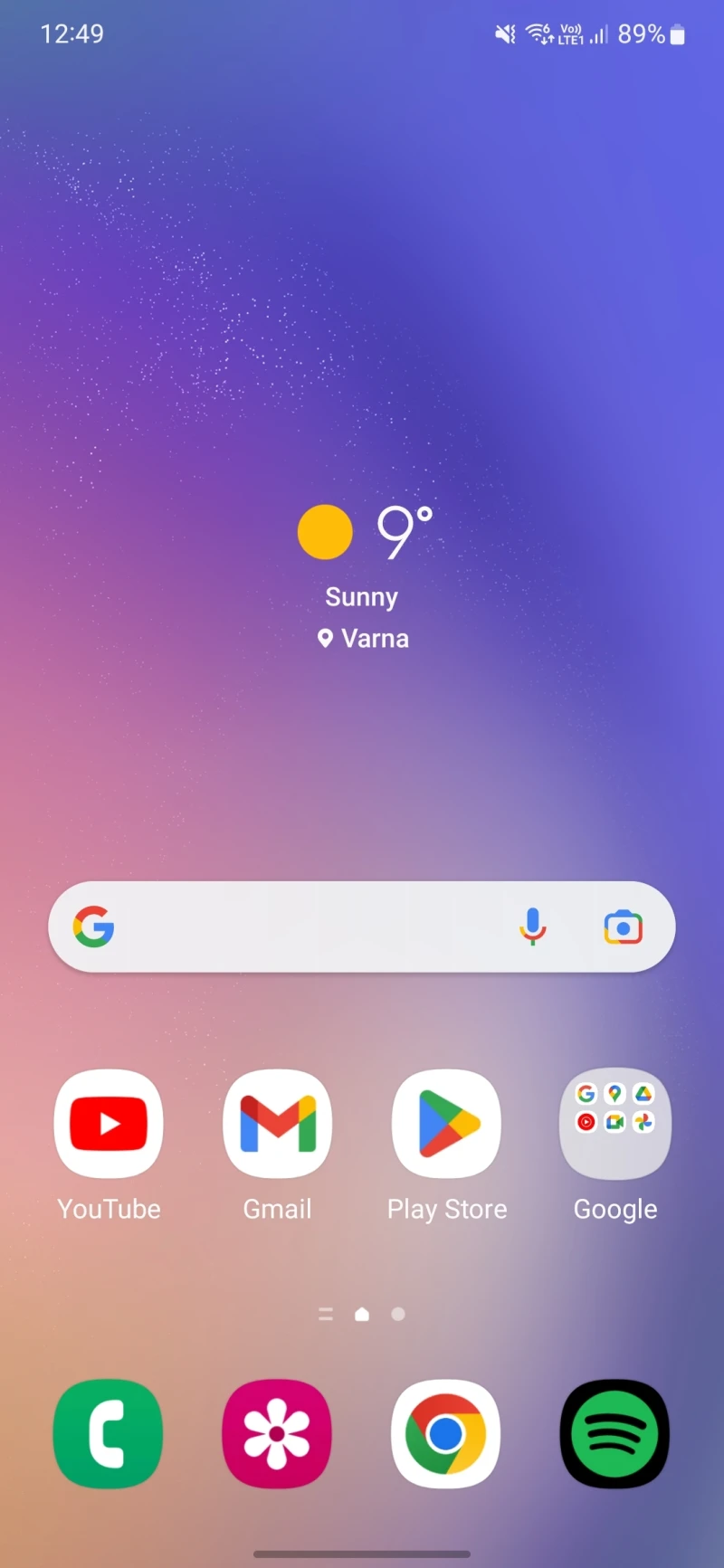Viewport: 724px width, 1568px height.
Task: Launch the Play Store
Action: (446, 1124)
